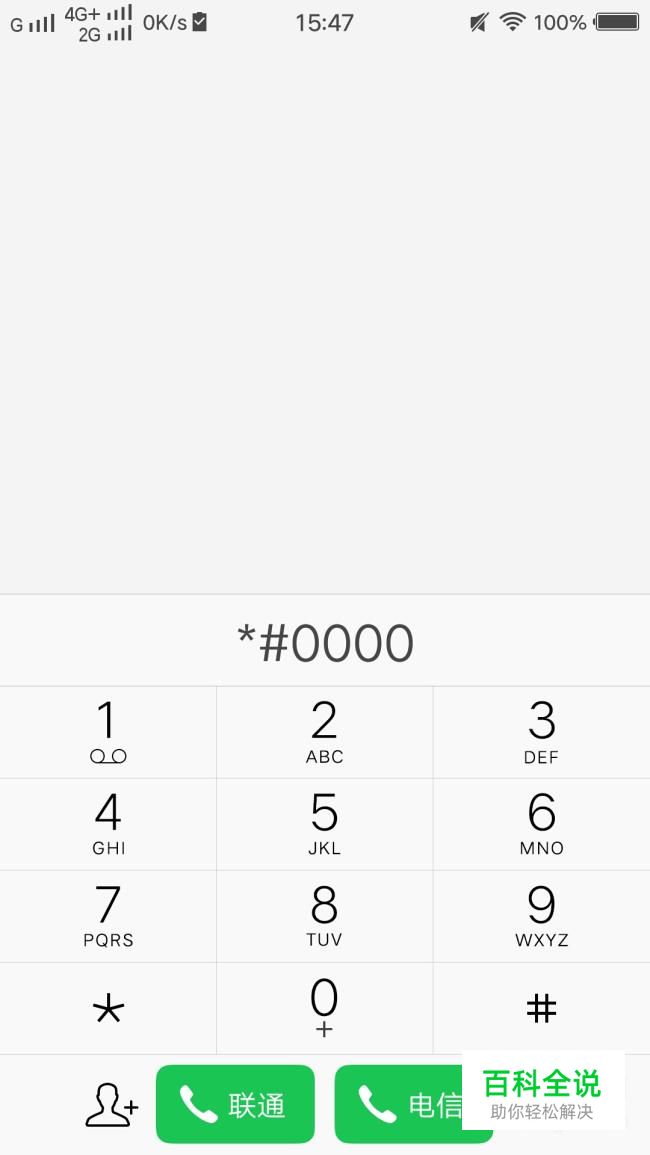Enter the number 2 key

point(324,732)
